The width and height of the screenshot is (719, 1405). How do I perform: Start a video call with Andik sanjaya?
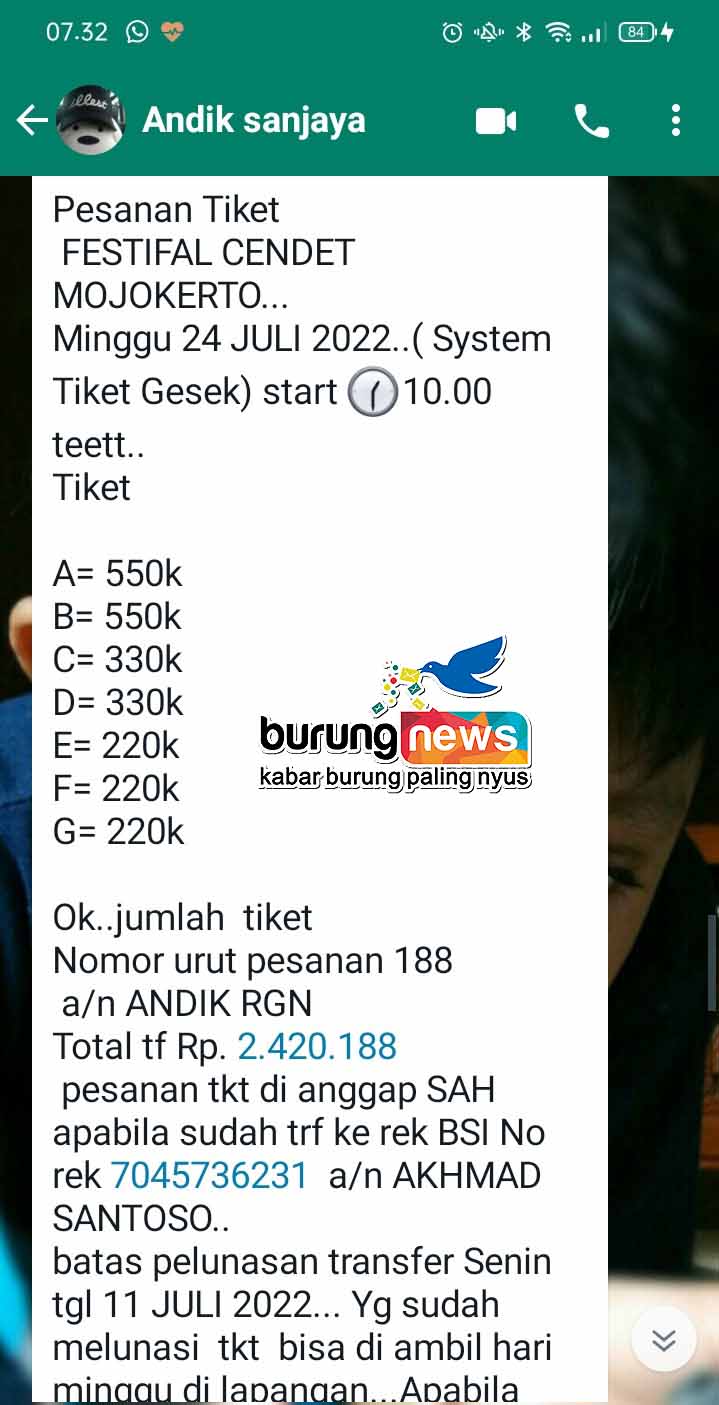click(496, 122)
